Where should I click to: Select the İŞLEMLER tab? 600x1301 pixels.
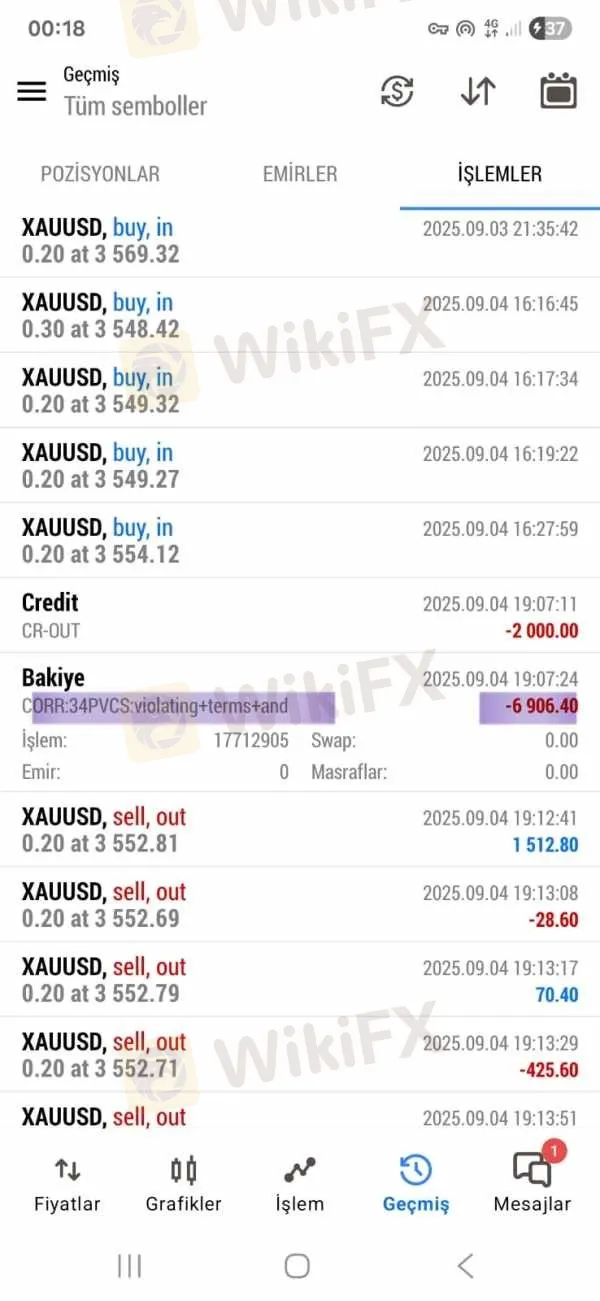coord(499,174)
